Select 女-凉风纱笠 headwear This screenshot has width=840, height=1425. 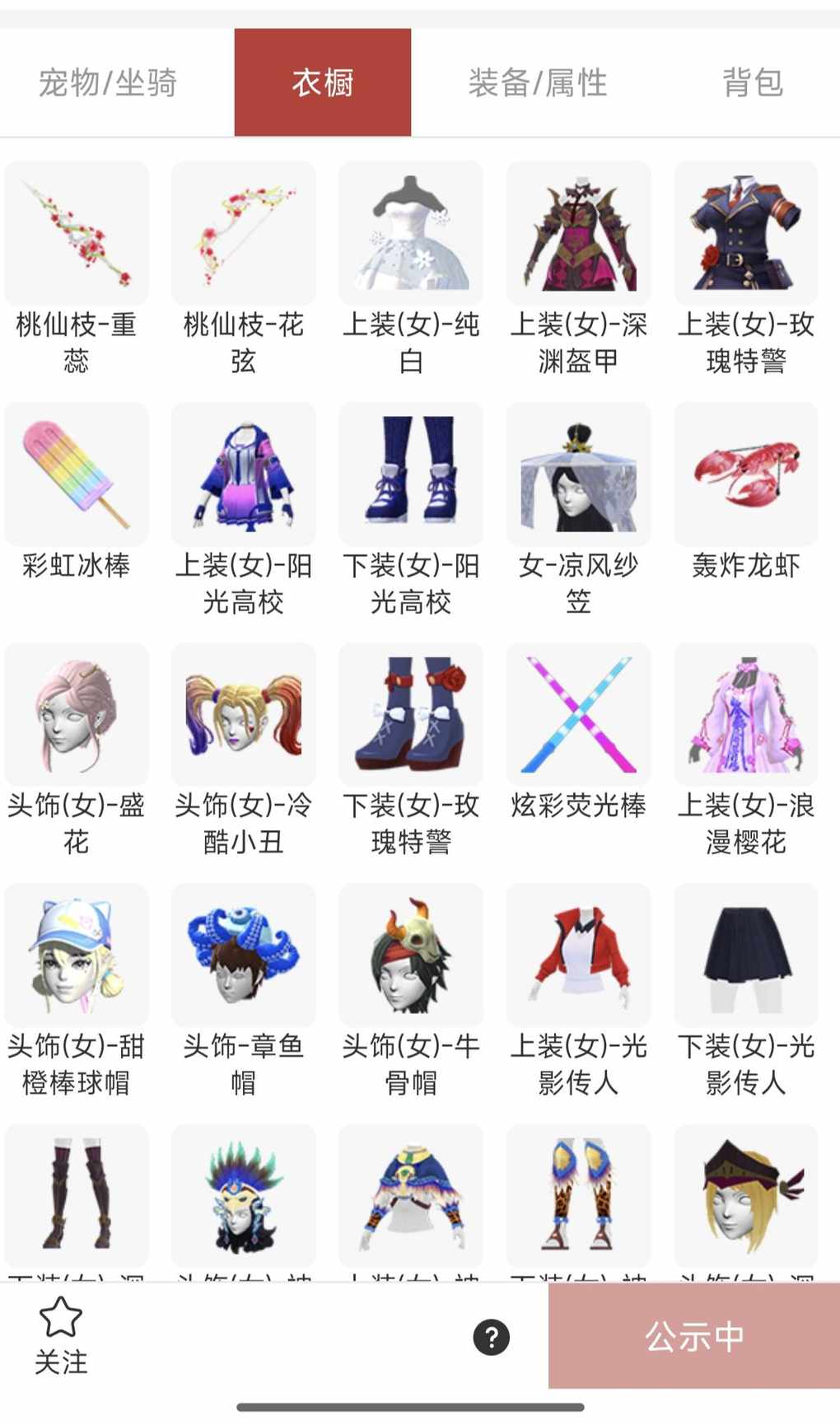[578, 474]
